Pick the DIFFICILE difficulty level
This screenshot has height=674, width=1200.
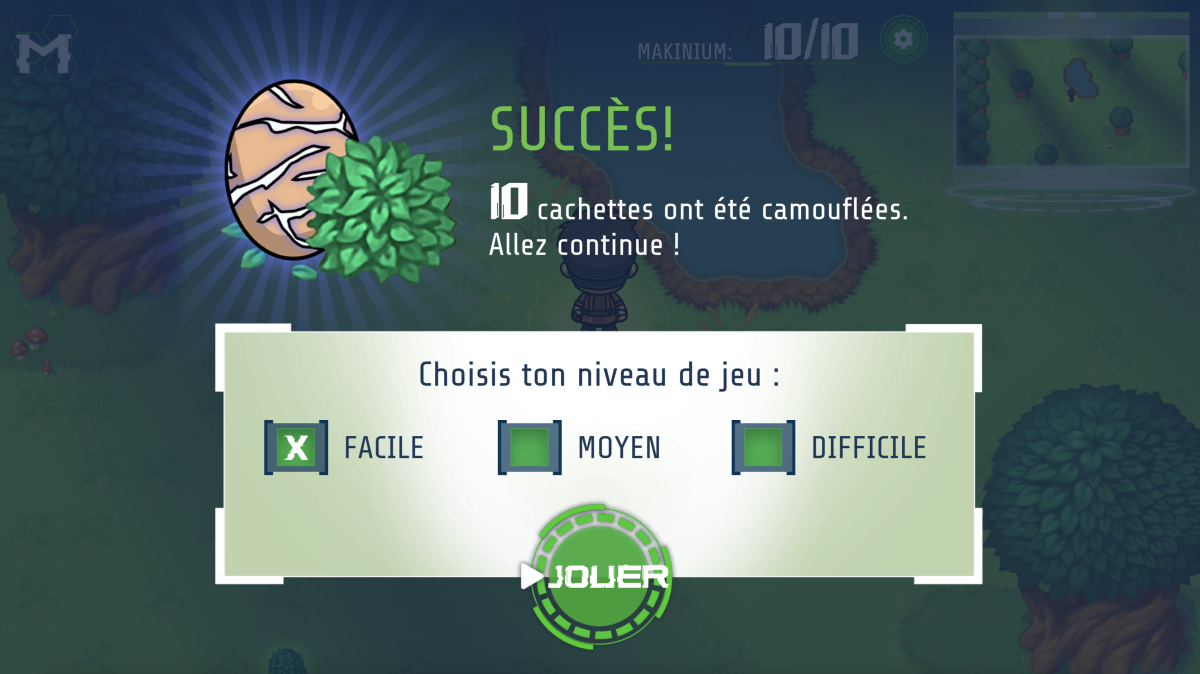click(x=764, y=447)
